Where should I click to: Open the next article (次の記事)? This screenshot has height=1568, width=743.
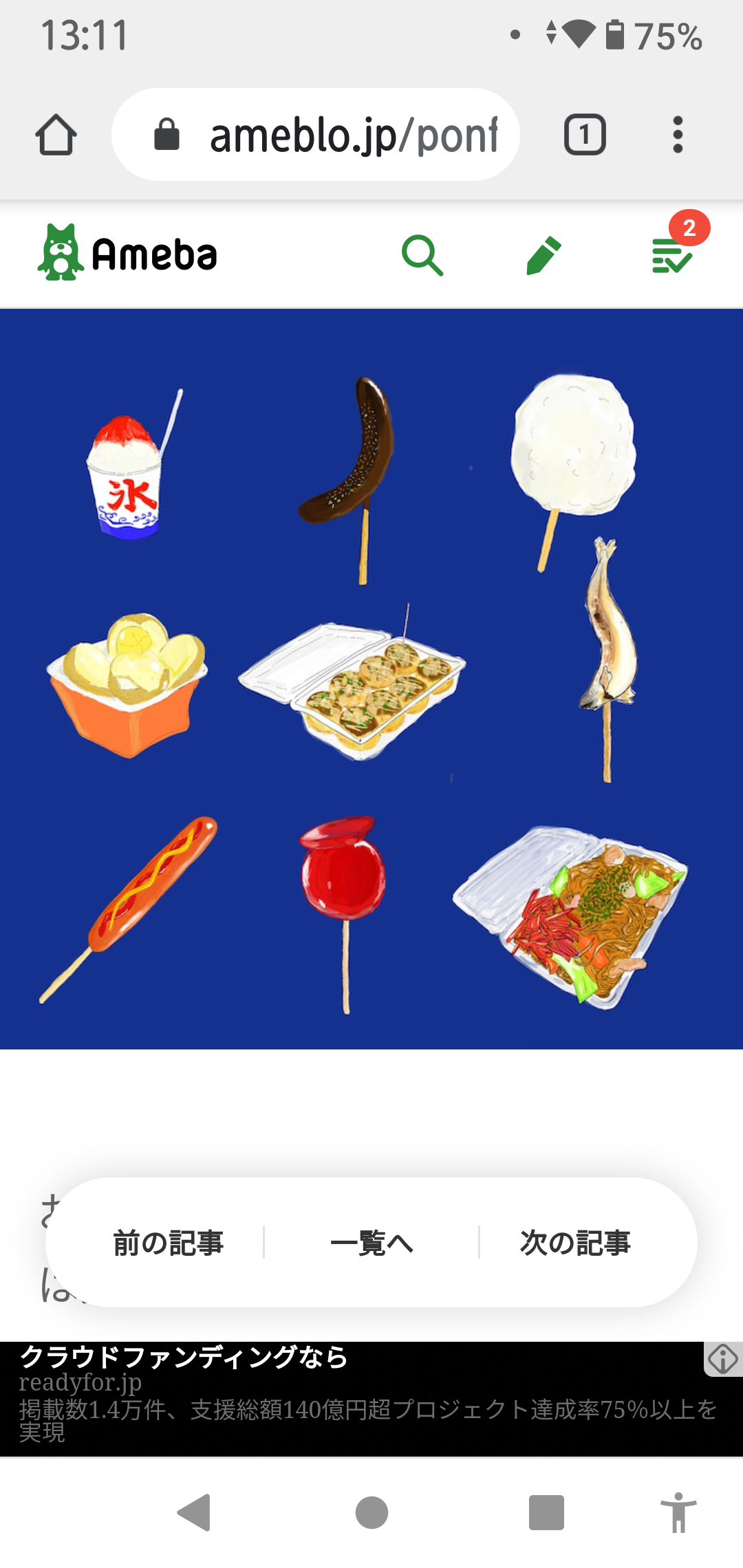coord(575,1243)
